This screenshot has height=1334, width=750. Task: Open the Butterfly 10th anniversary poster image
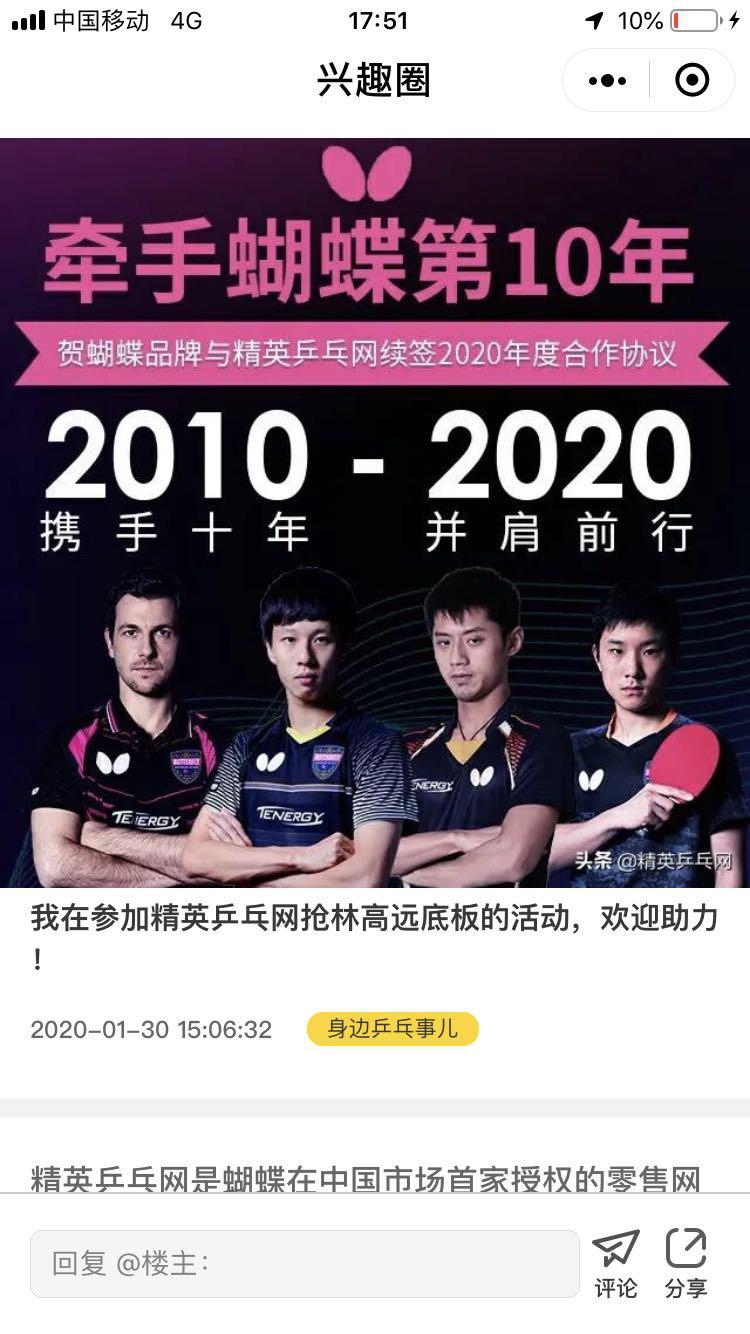(x=375, y=512)
